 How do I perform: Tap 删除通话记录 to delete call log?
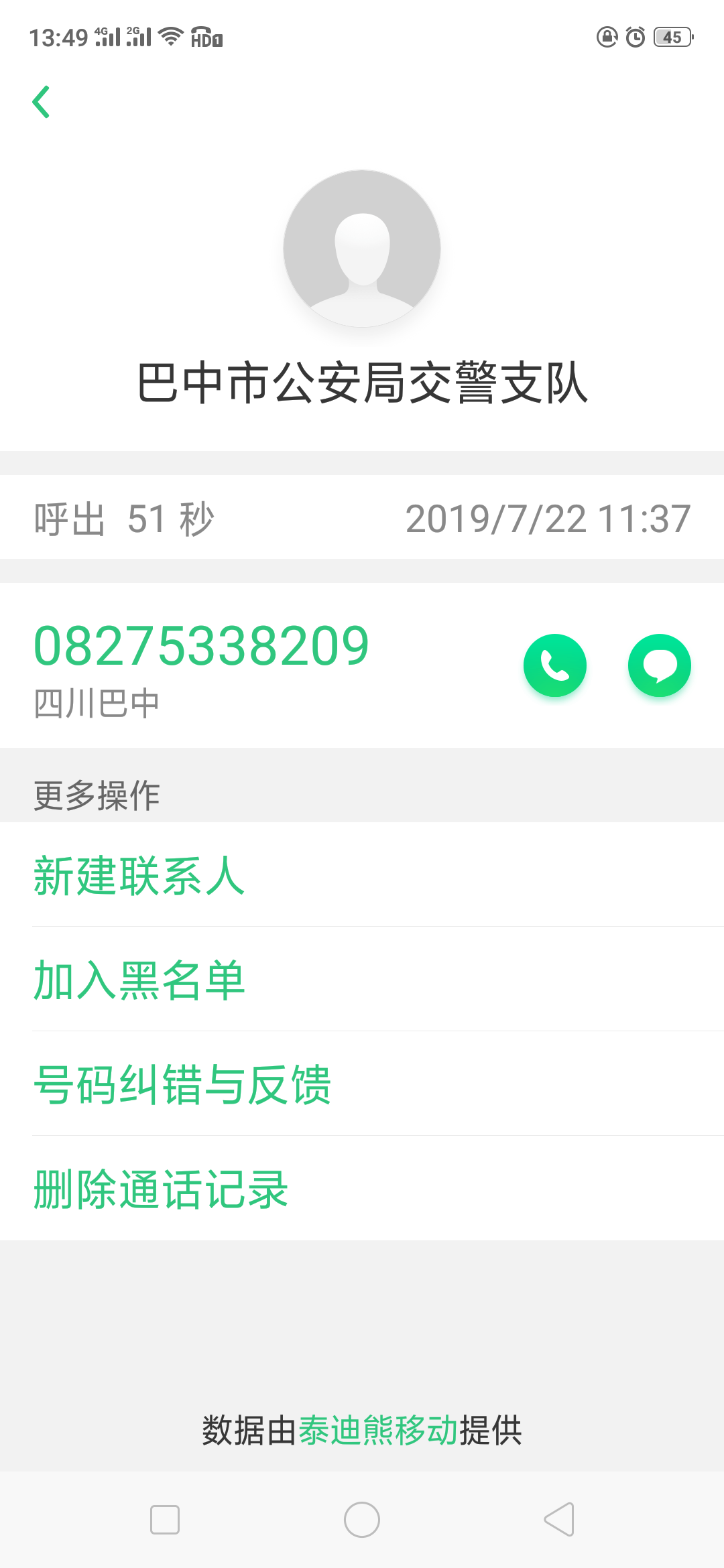(x=161, y=1189)
